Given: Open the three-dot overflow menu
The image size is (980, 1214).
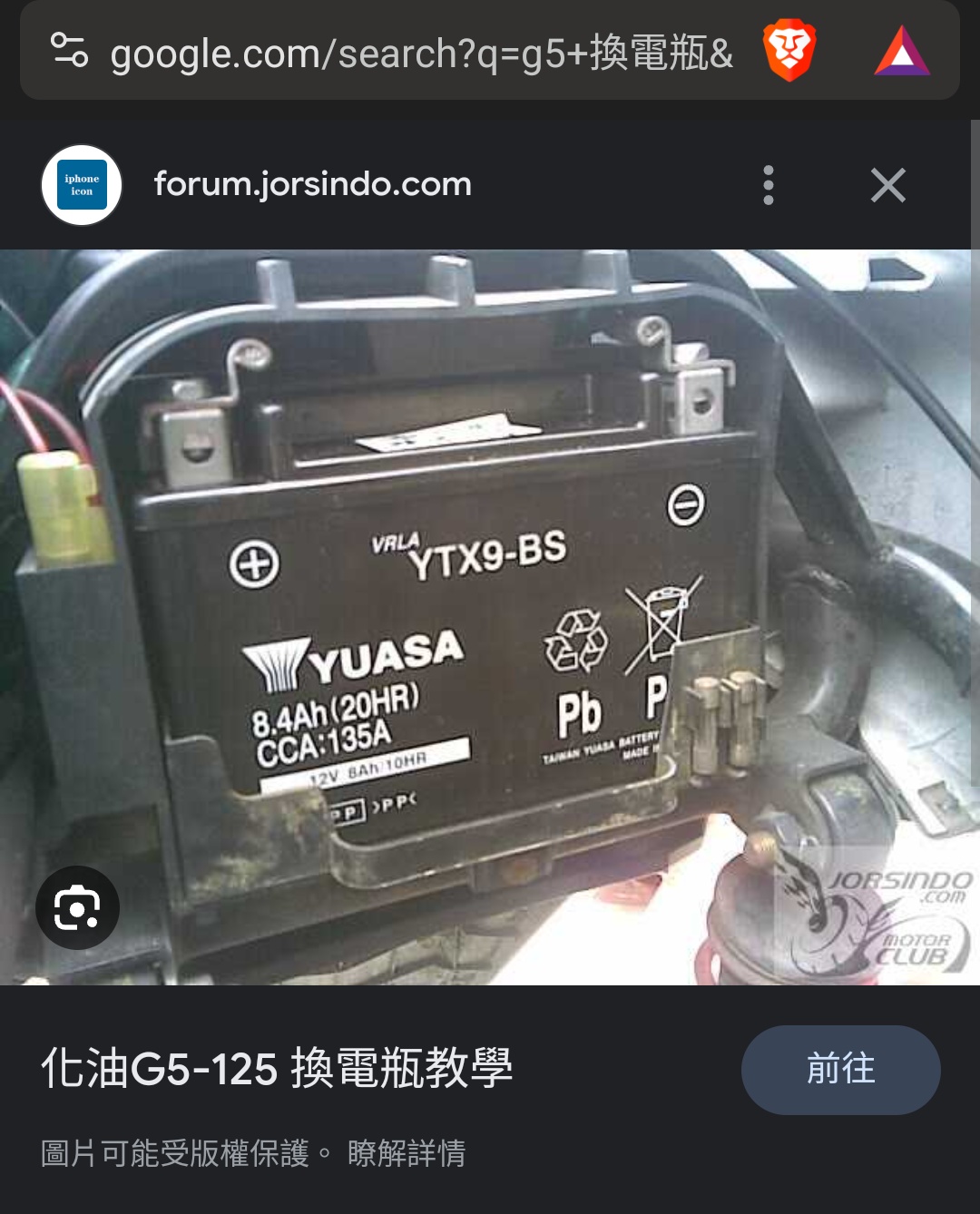Looking at the screenshot, I should tap(769, 185).
